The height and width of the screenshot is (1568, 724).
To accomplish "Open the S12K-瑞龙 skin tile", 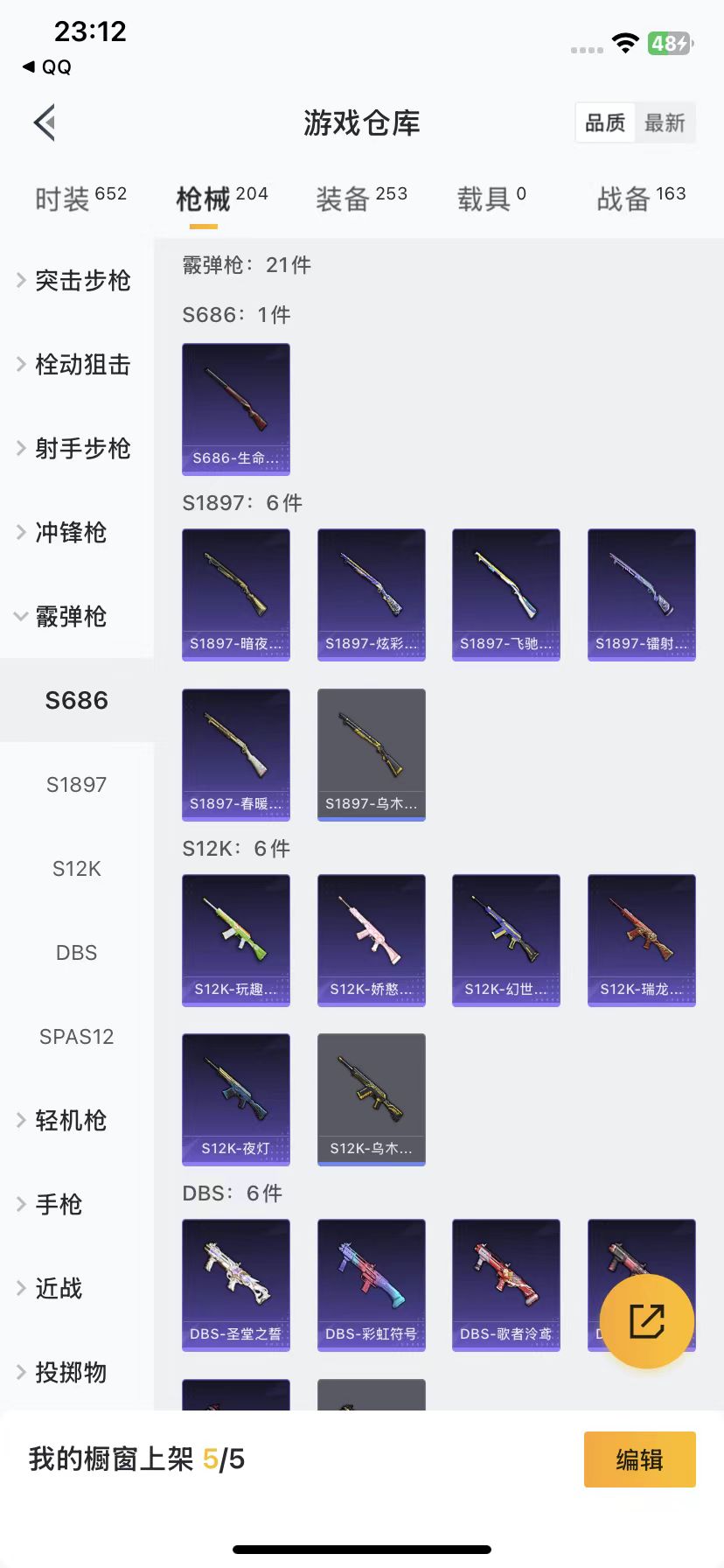I will click(x=641, y=940).
